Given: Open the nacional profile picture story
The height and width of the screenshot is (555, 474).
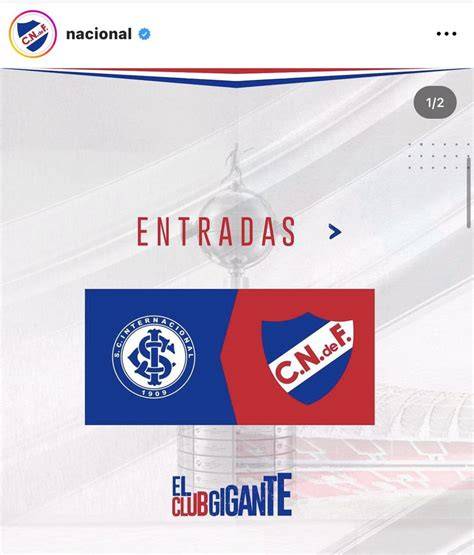Looking at the screenshot, I should tap(33, 34).
